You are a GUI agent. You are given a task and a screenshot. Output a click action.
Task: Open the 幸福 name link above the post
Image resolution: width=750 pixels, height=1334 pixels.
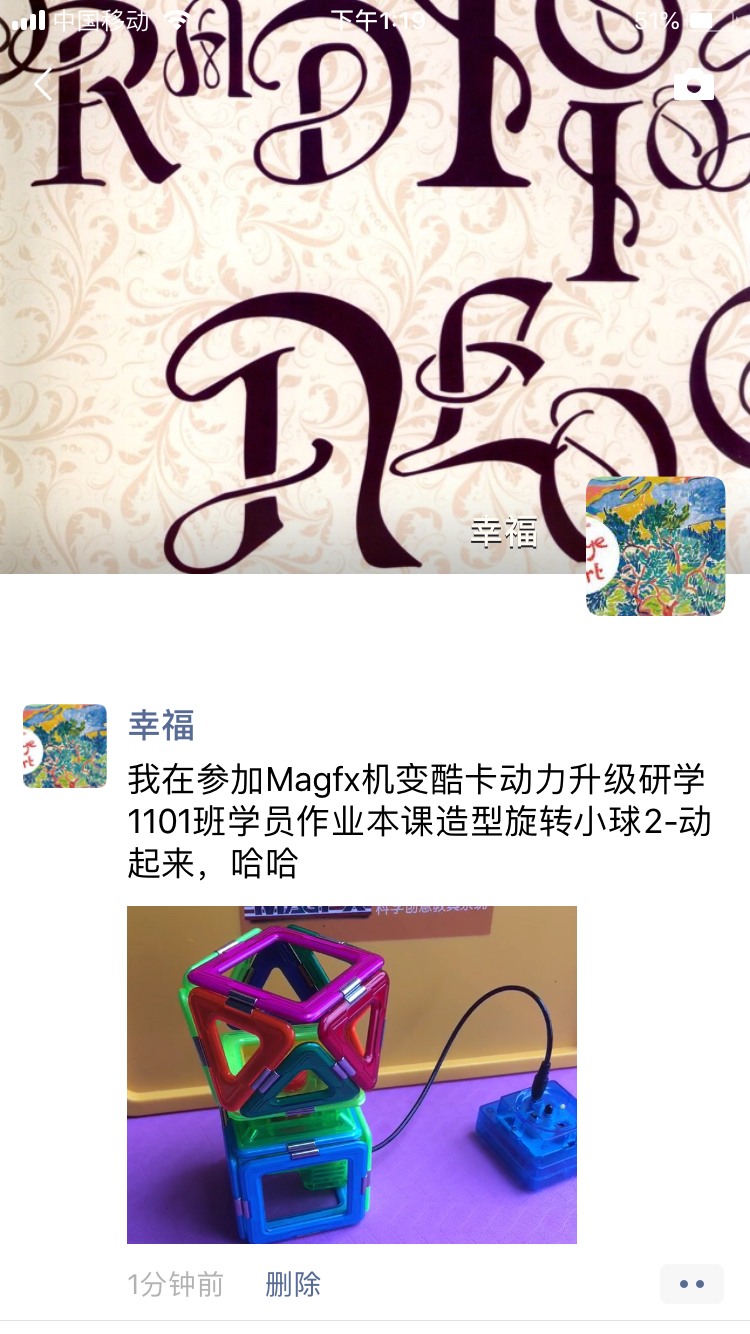(161, 725)
